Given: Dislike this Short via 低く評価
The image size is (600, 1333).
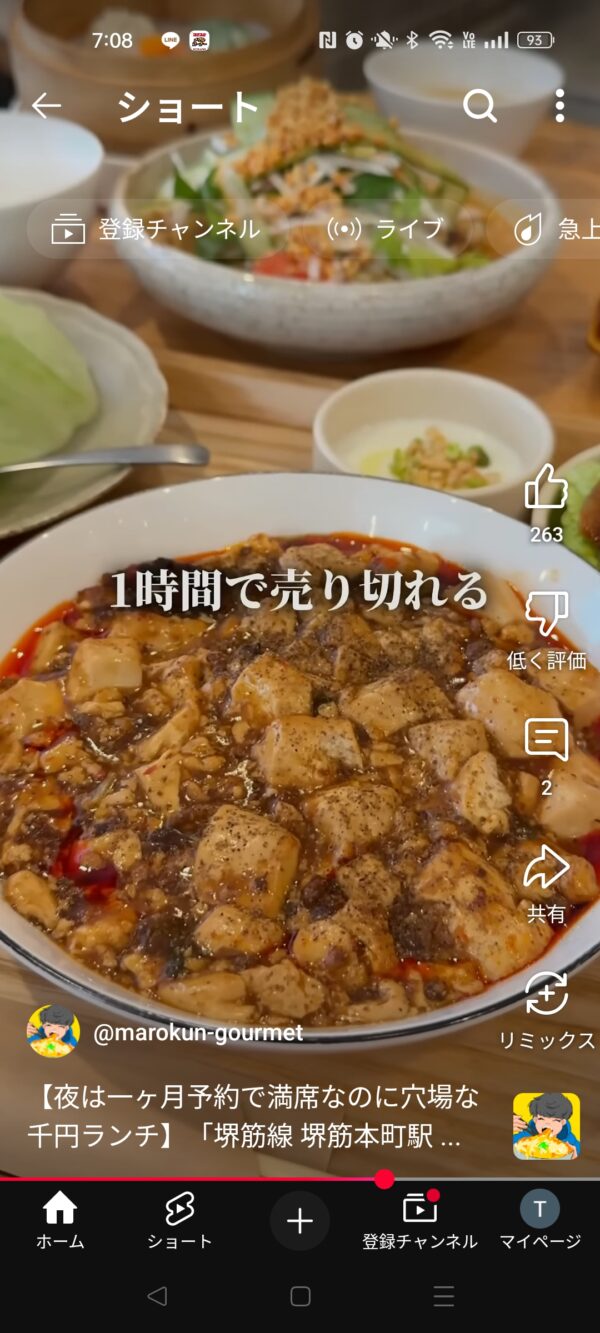Looking at the screenshot, I should point(546,614).
